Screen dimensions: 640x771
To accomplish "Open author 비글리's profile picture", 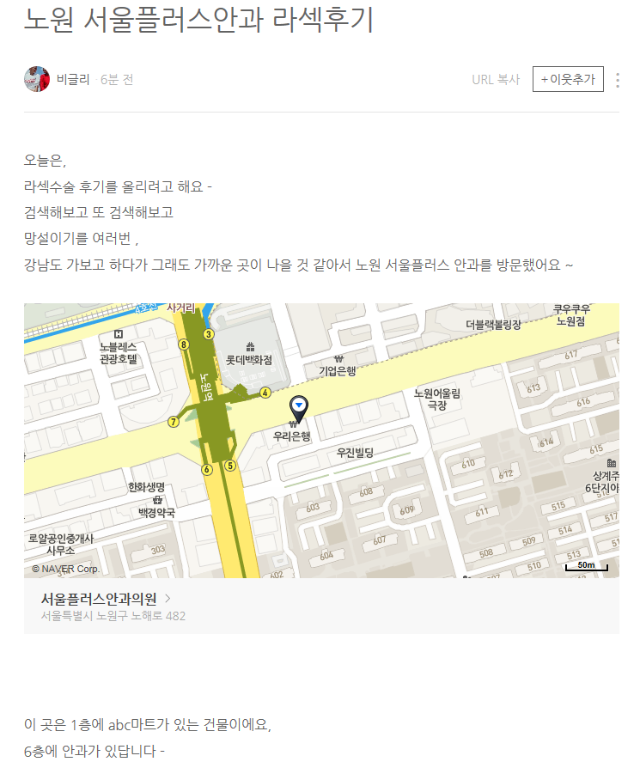I will point(37,79).
